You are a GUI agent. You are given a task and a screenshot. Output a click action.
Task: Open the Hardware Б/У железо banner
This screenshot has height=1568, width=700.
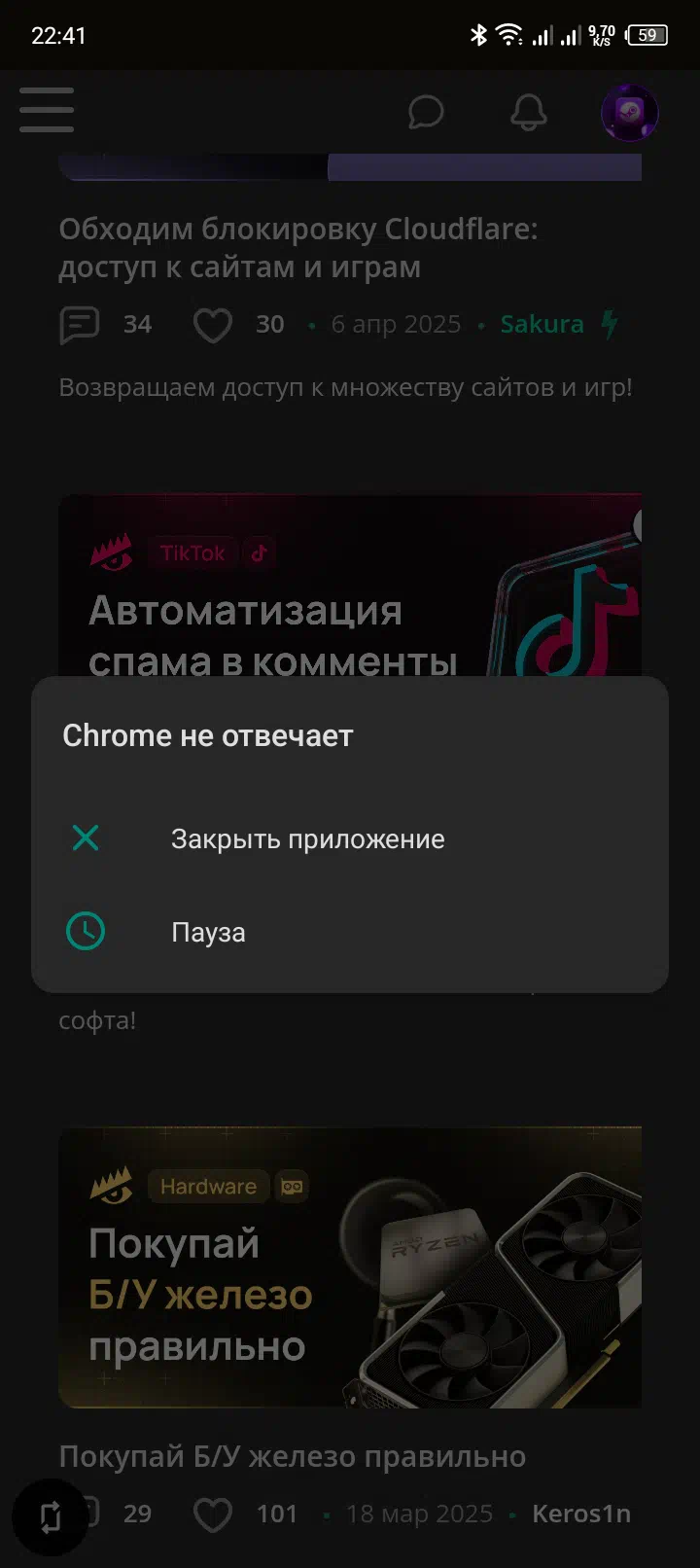click(350, 1267)
